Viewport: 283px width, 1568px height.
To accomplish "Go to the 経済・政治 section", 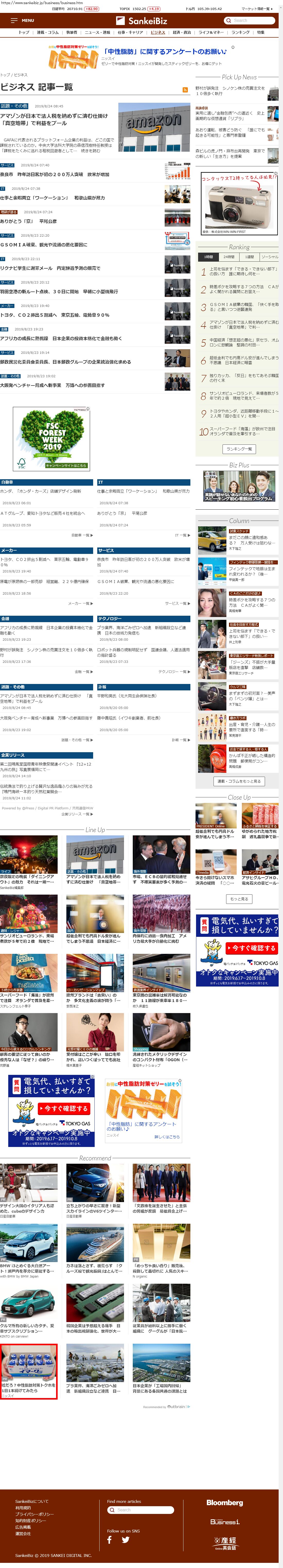I will coord(181,32).
